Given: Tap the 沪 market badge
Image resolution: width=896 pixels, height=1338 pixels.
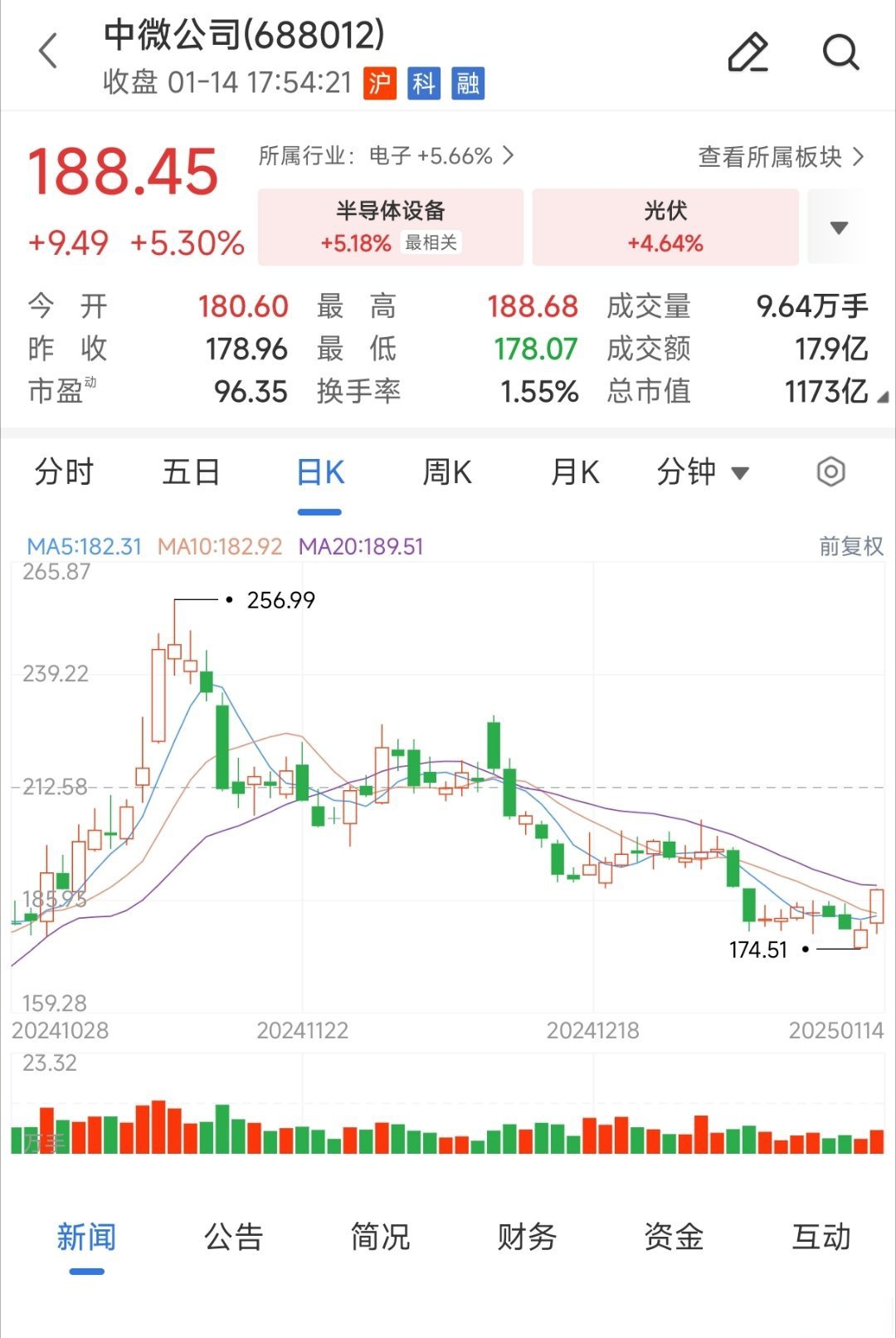Looking at the screenshot, I should (x=381, y=84).
